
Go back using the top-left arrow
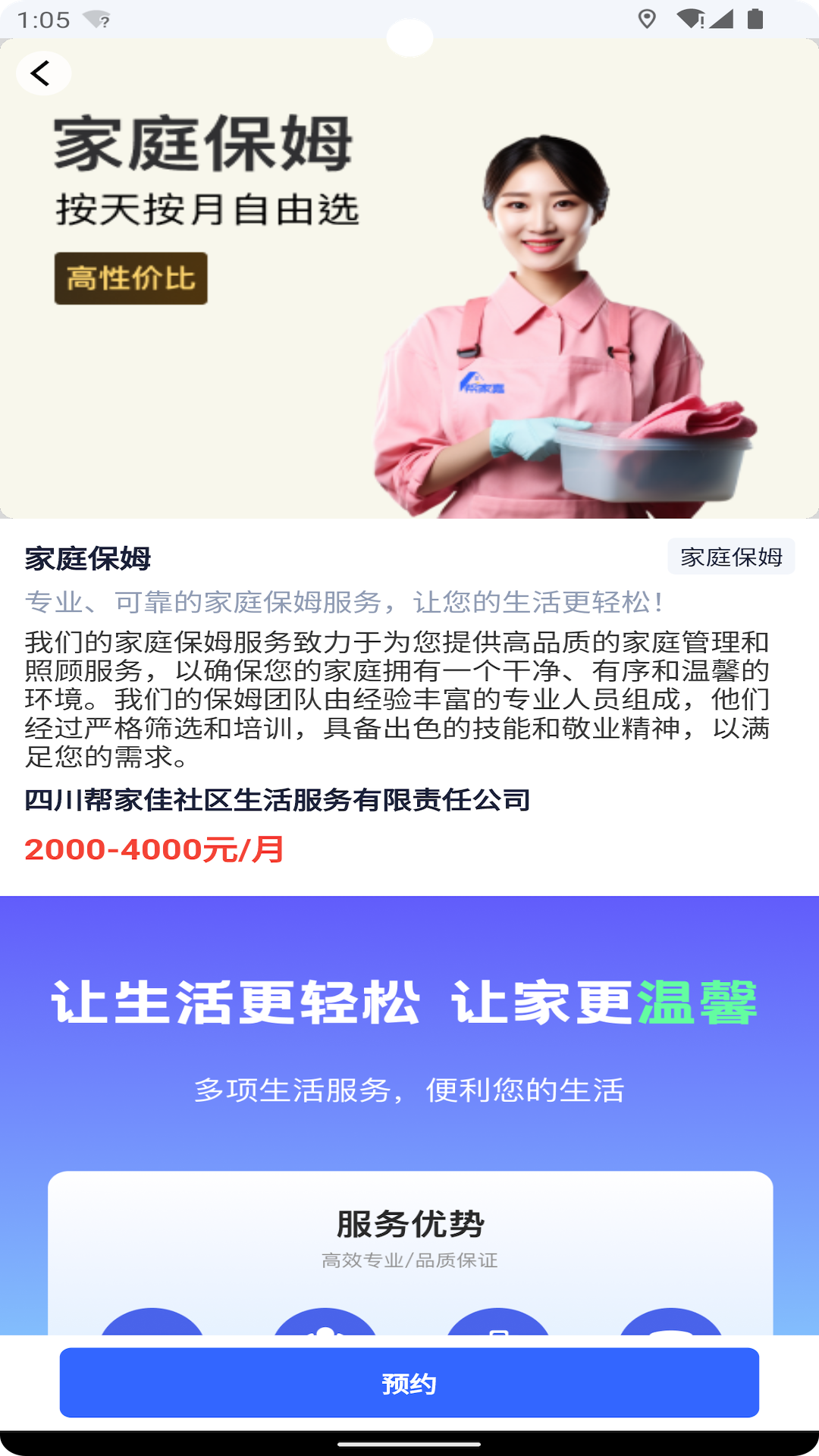point(42,74)
